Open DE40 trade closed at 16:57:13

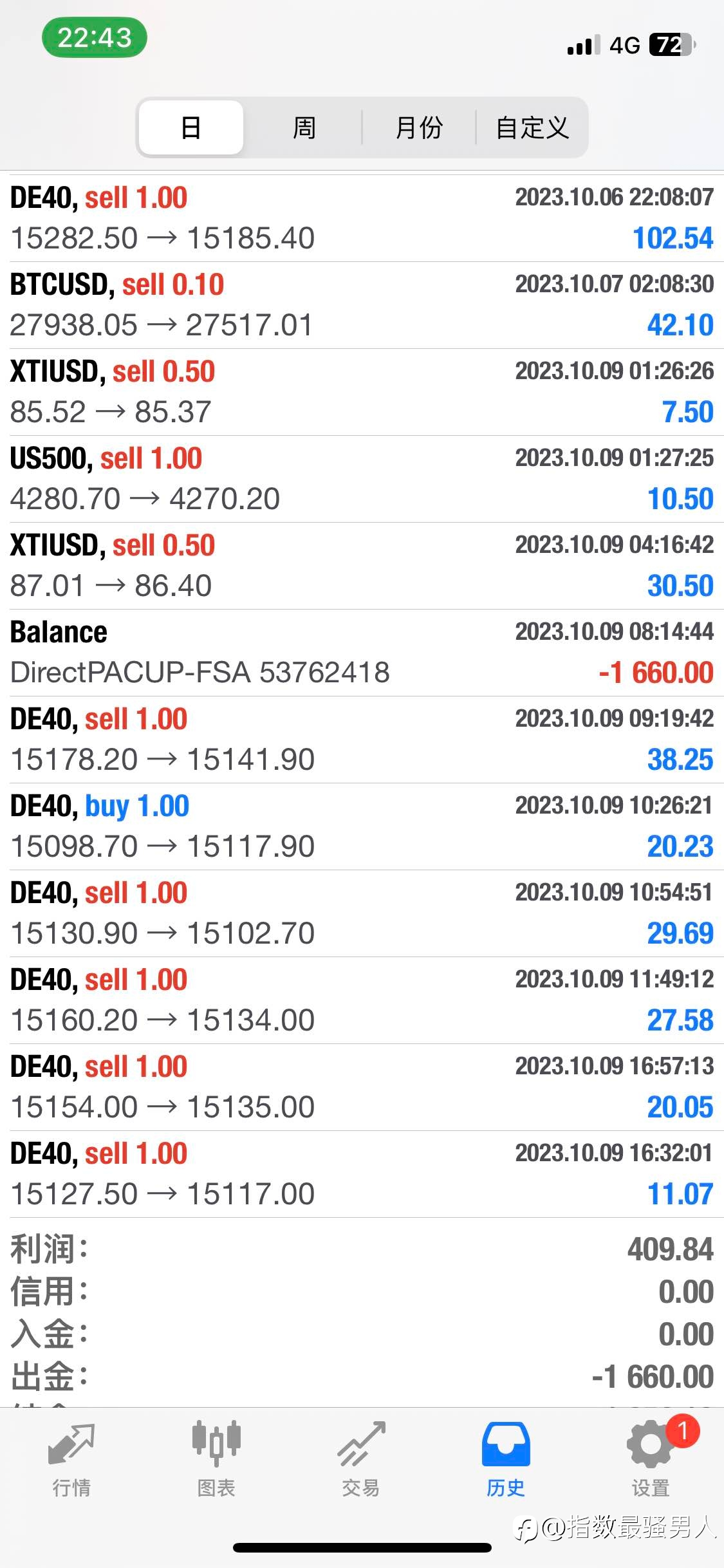[x=362, y=1087]
